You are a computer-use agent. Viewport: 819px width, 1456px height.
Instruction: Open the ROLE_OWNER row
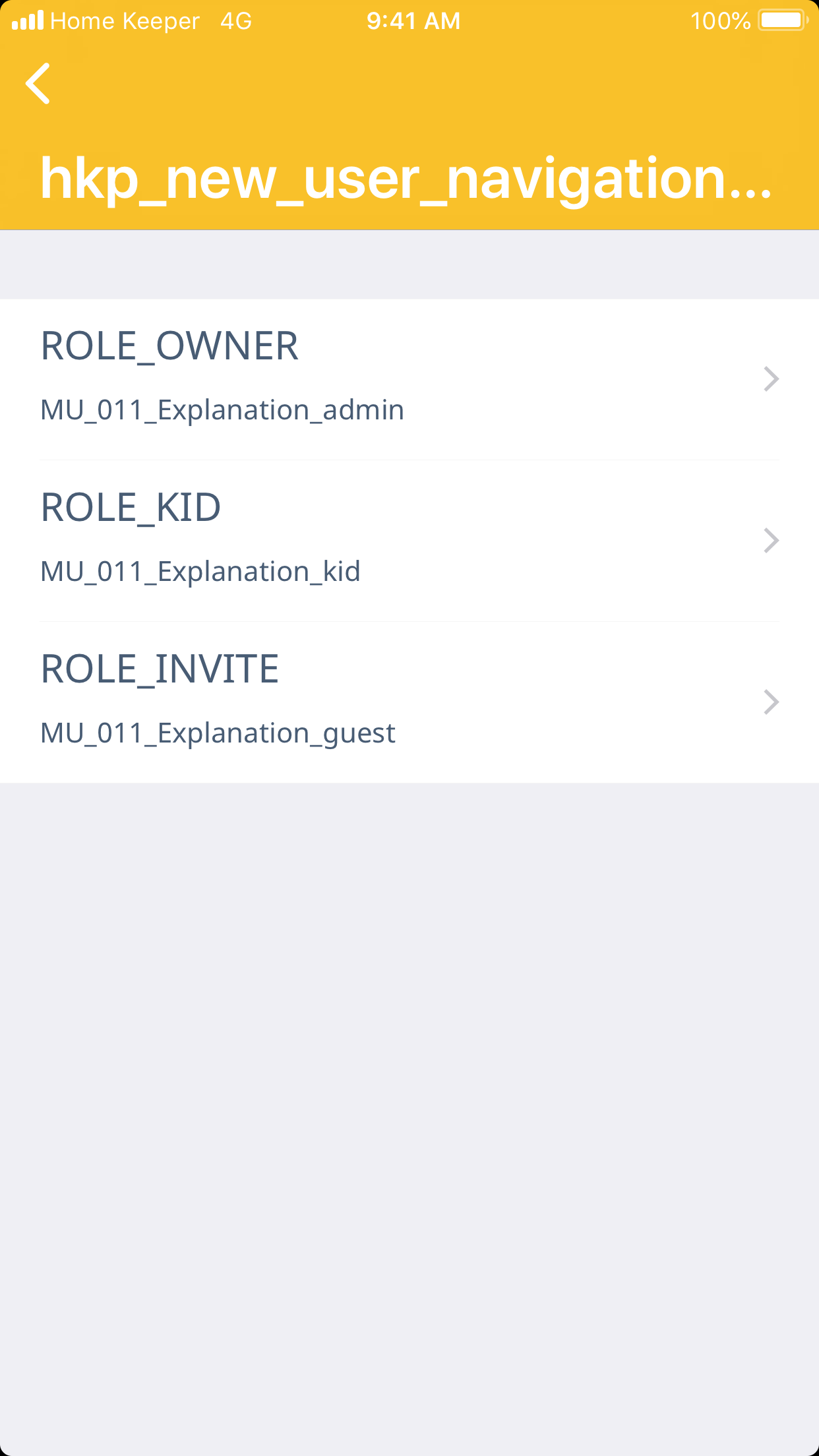[x=409, y=379]
